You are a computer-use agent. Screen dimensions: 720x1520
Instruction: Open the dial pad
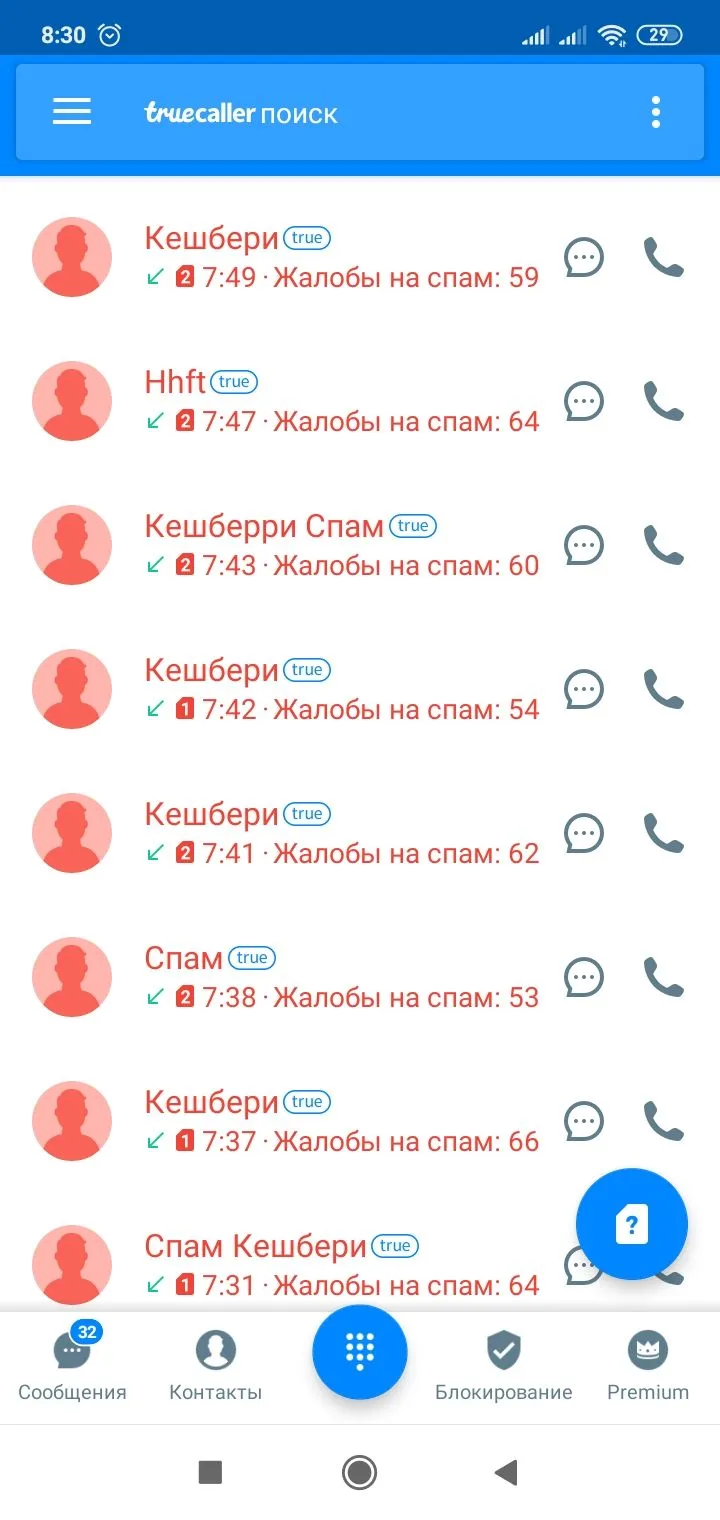pos(360,1352)
